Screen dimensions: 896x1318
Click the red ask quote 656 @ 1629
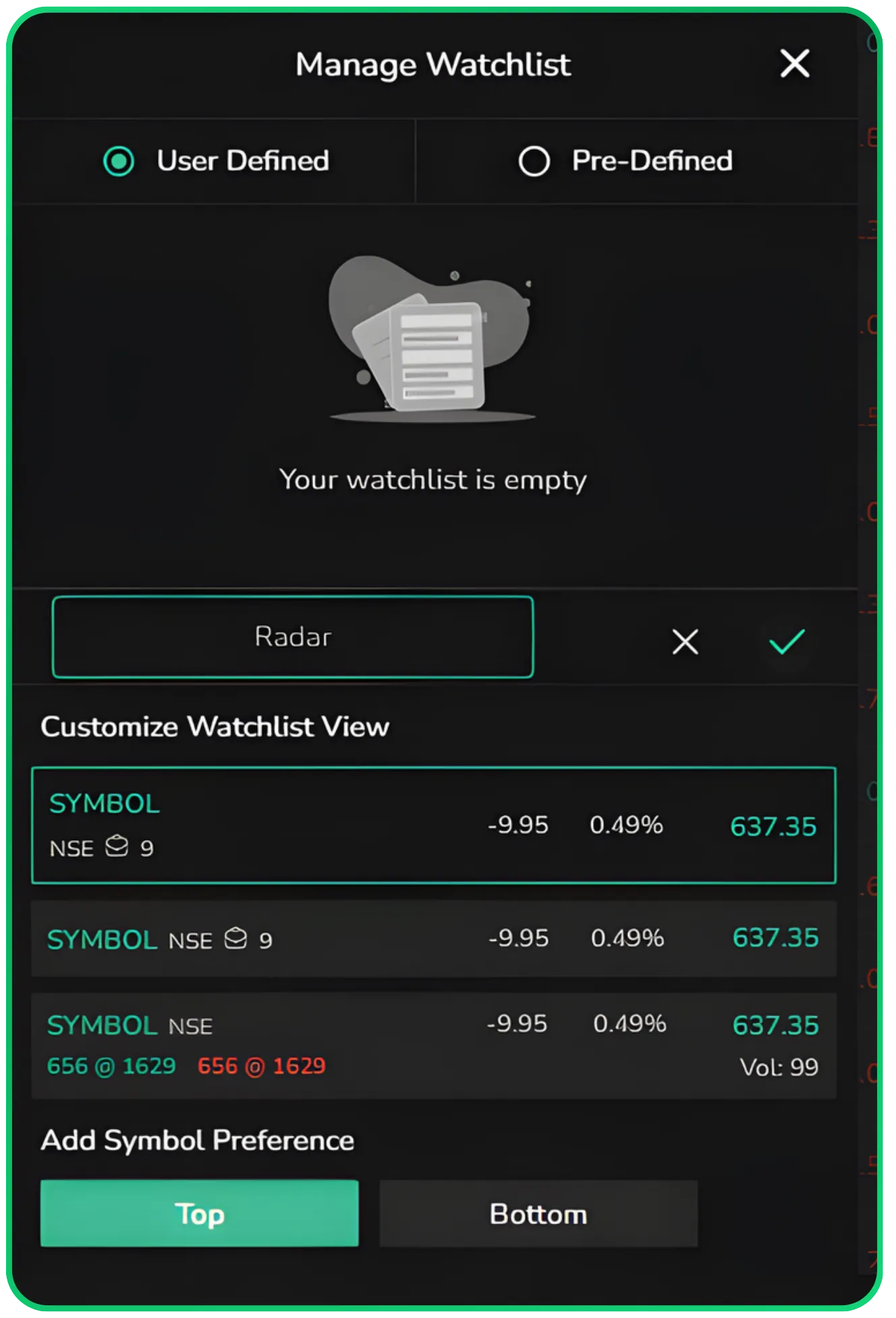[260, 1066]
